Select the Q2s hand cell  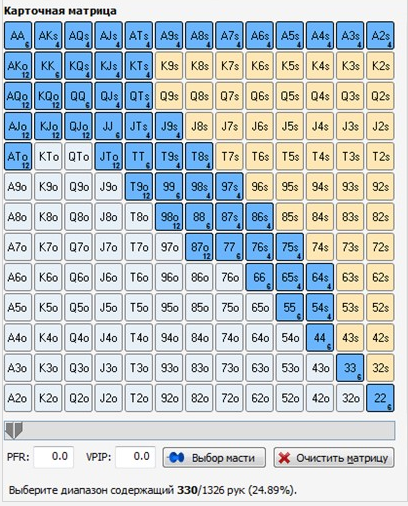tap(380, 96)
